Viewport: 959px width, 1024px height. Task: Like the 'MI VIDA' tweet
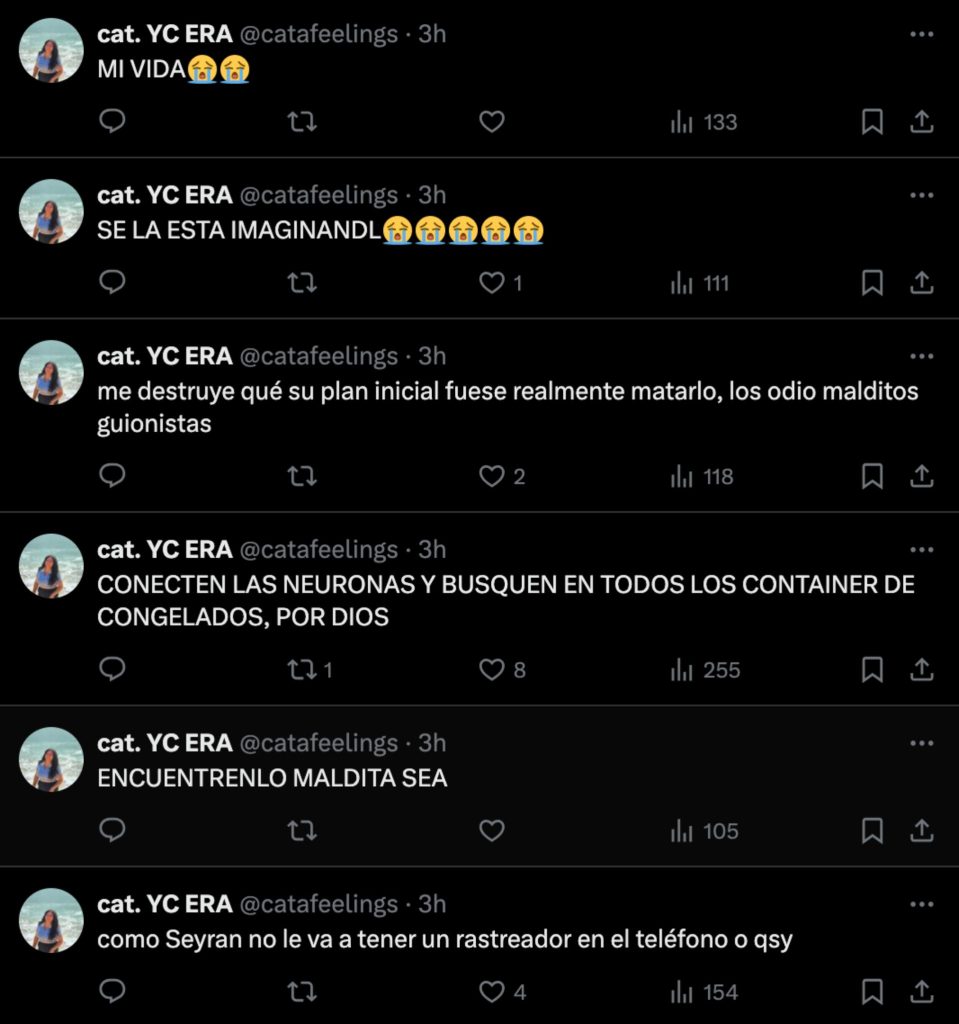point(491,122)
